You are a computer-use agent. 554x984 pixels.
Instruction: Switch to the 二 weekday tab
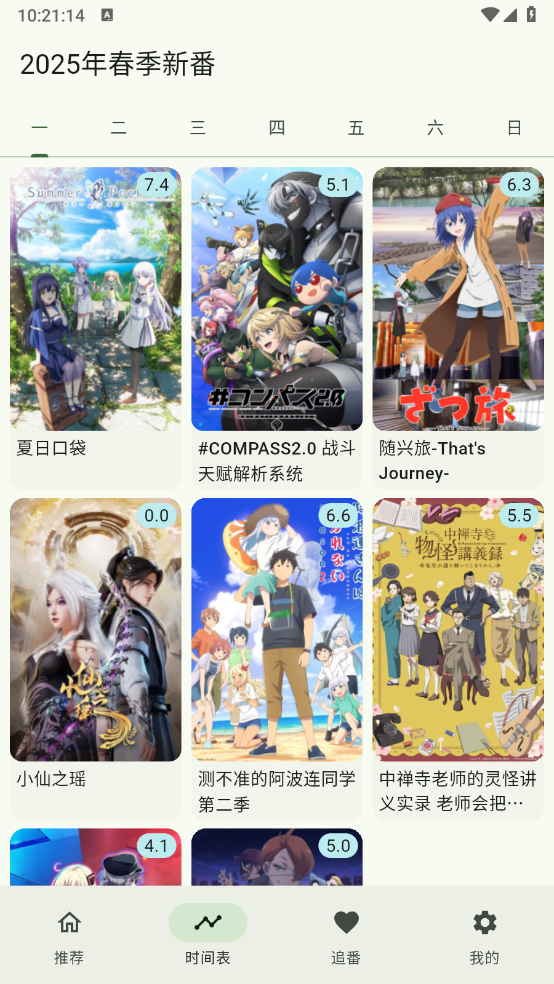click(x=119, y=128)
